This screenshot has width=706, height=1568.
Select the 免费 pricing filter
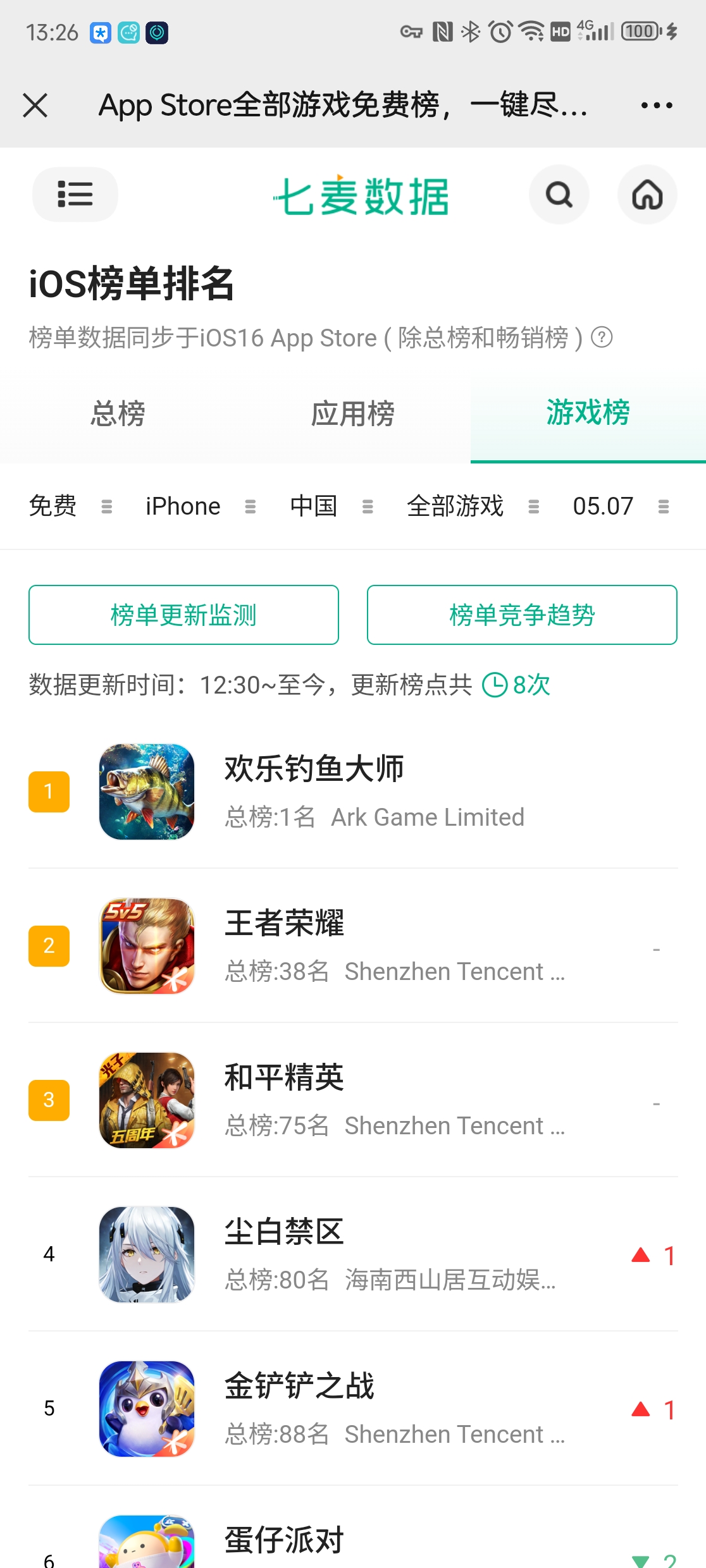[x=53, y=506]
